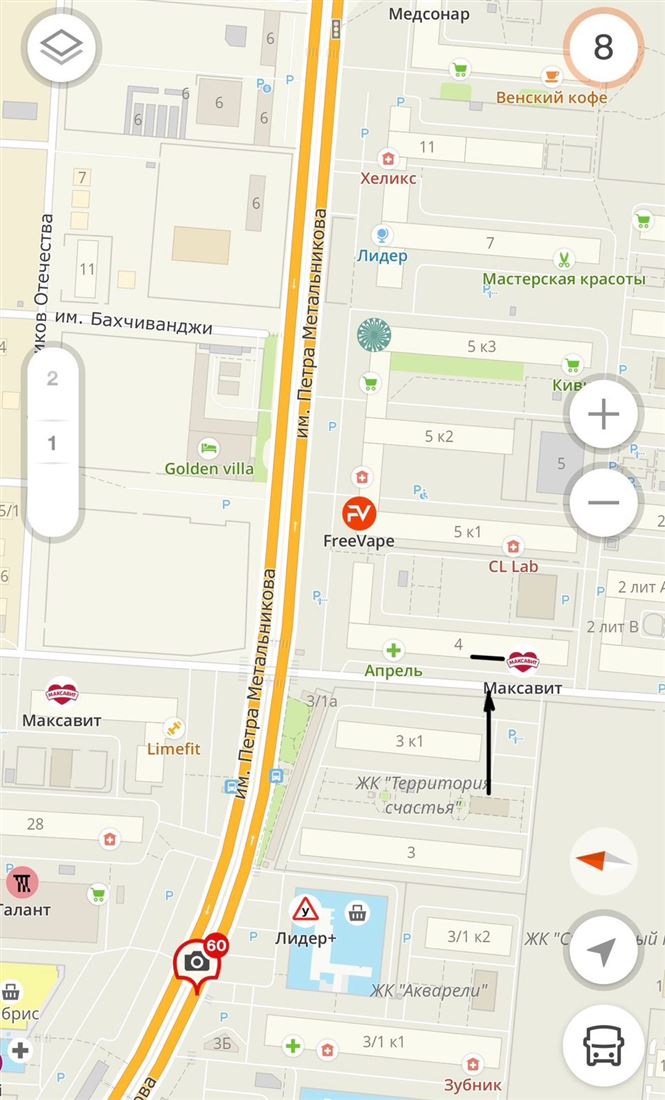Image resolution: width=665 pixels, height=1100 pixels.
Task: Open the Хеликс clinic marker
Action: coord(388,158)
